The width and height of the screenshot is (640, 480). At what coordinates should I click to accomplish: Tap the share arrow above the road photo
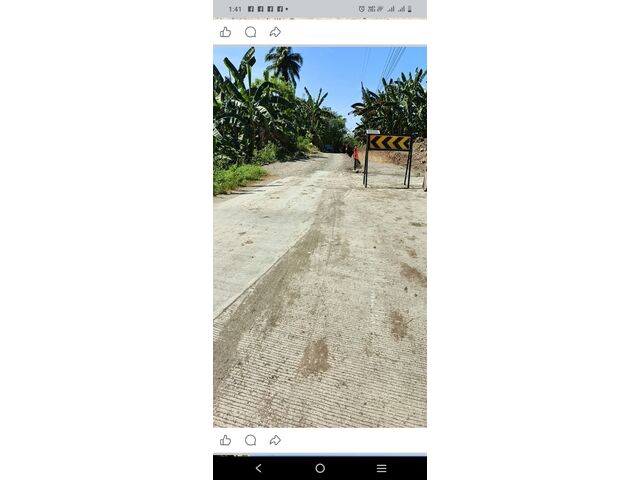coord(275,32)
